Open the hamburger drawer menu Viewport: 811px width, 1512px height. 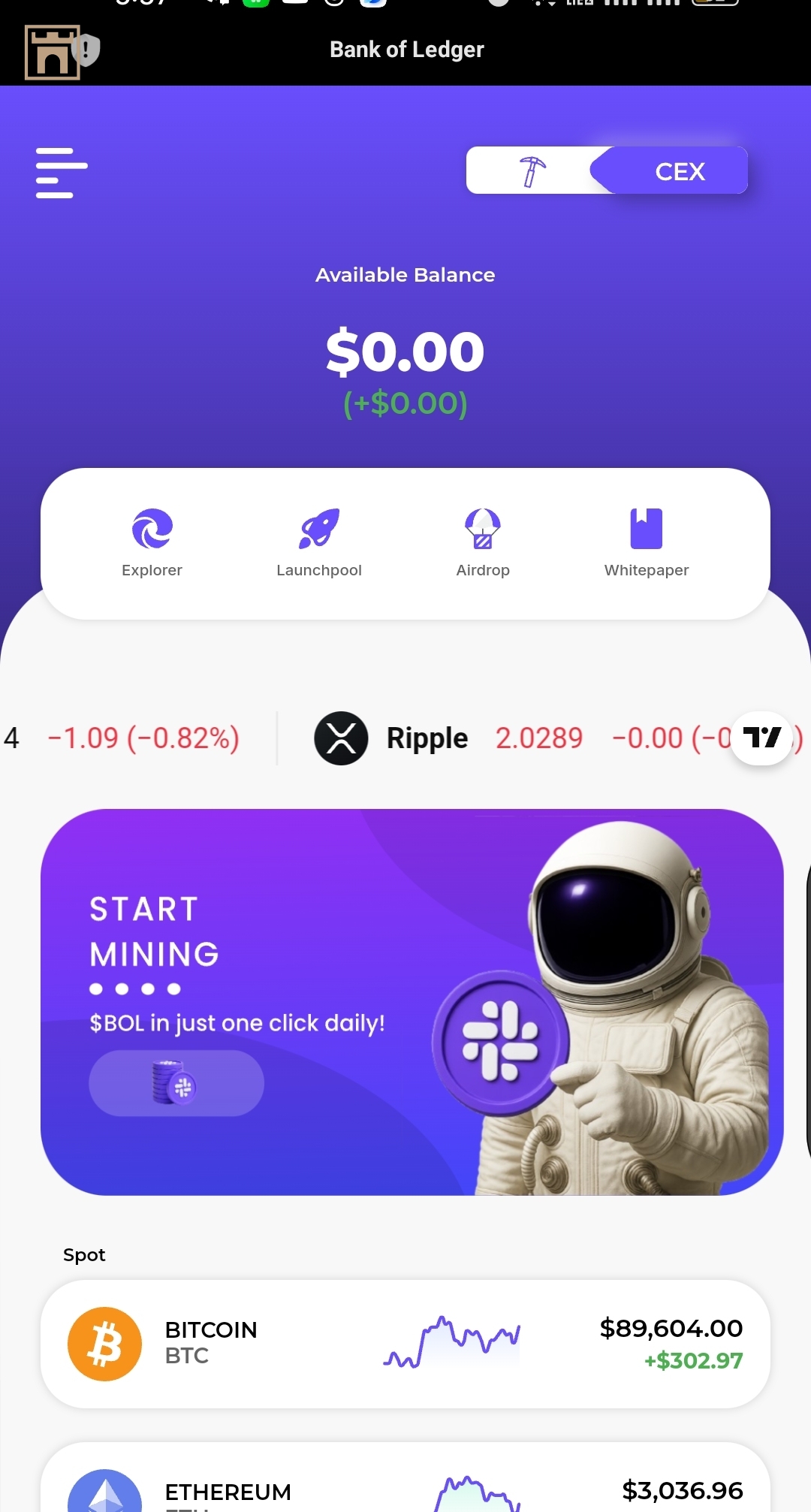tap(62, 173)
